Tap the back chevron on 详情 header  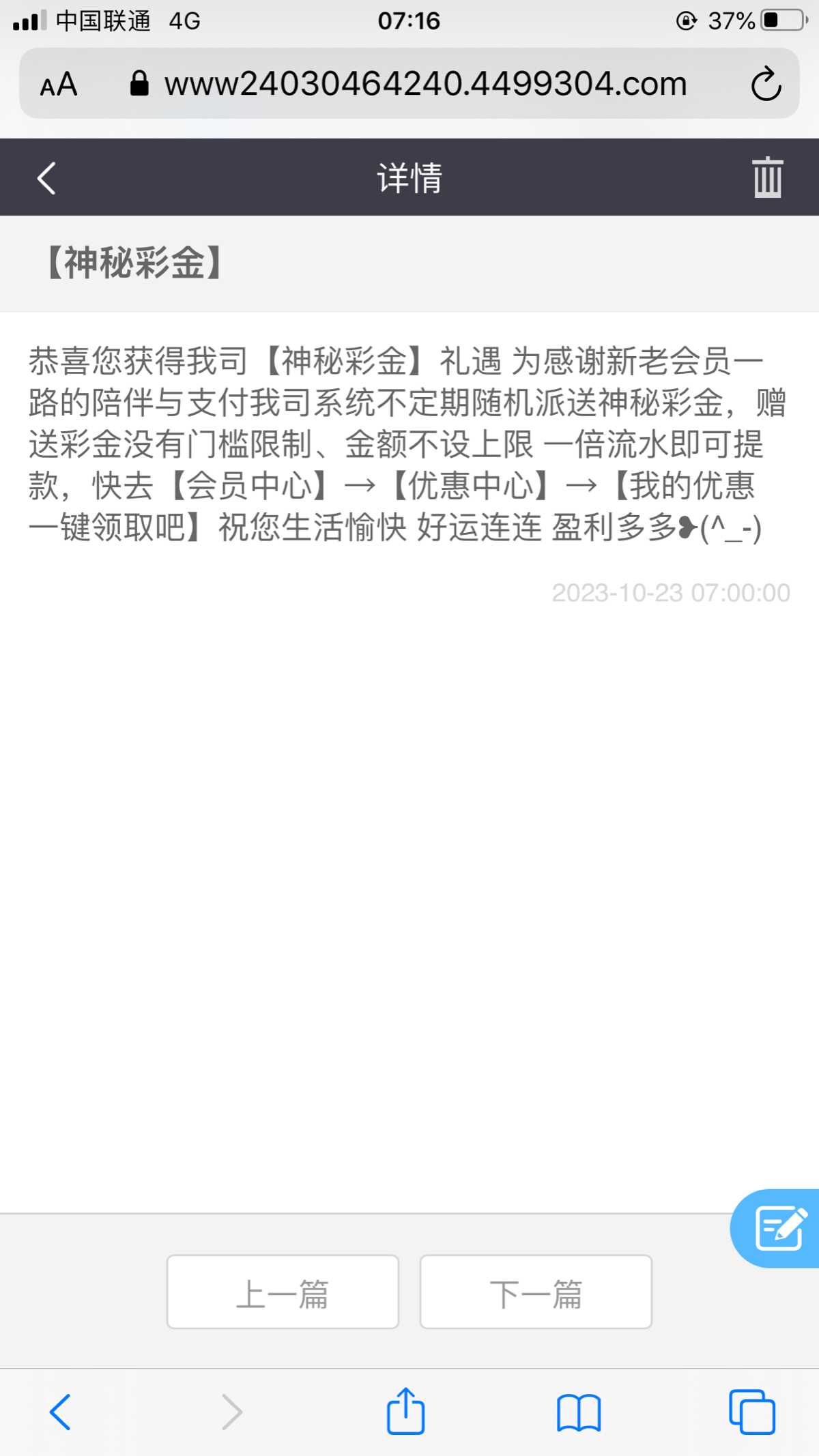coord(45,177)
